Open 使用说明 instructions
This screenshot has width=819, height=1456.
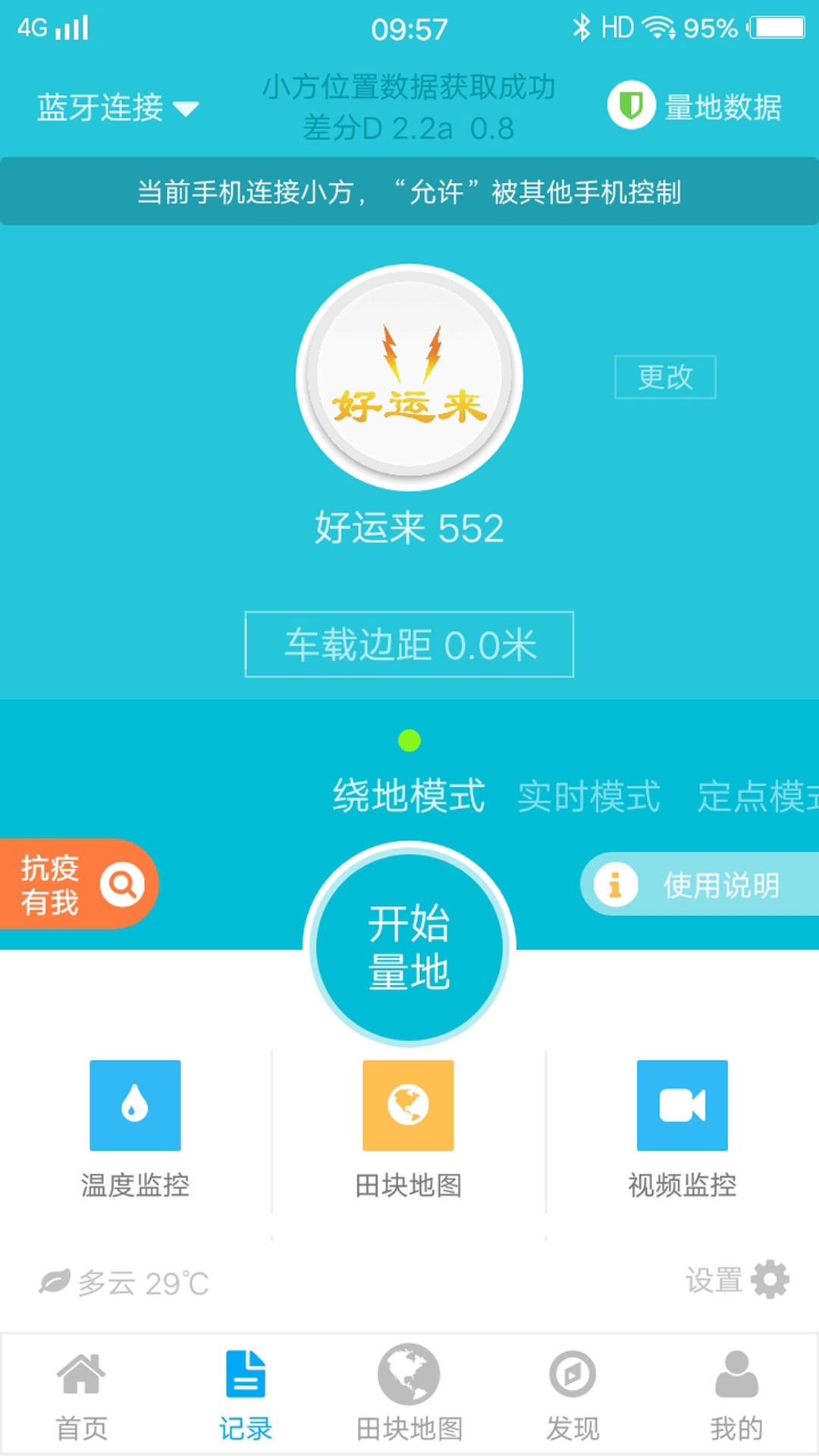700,884
